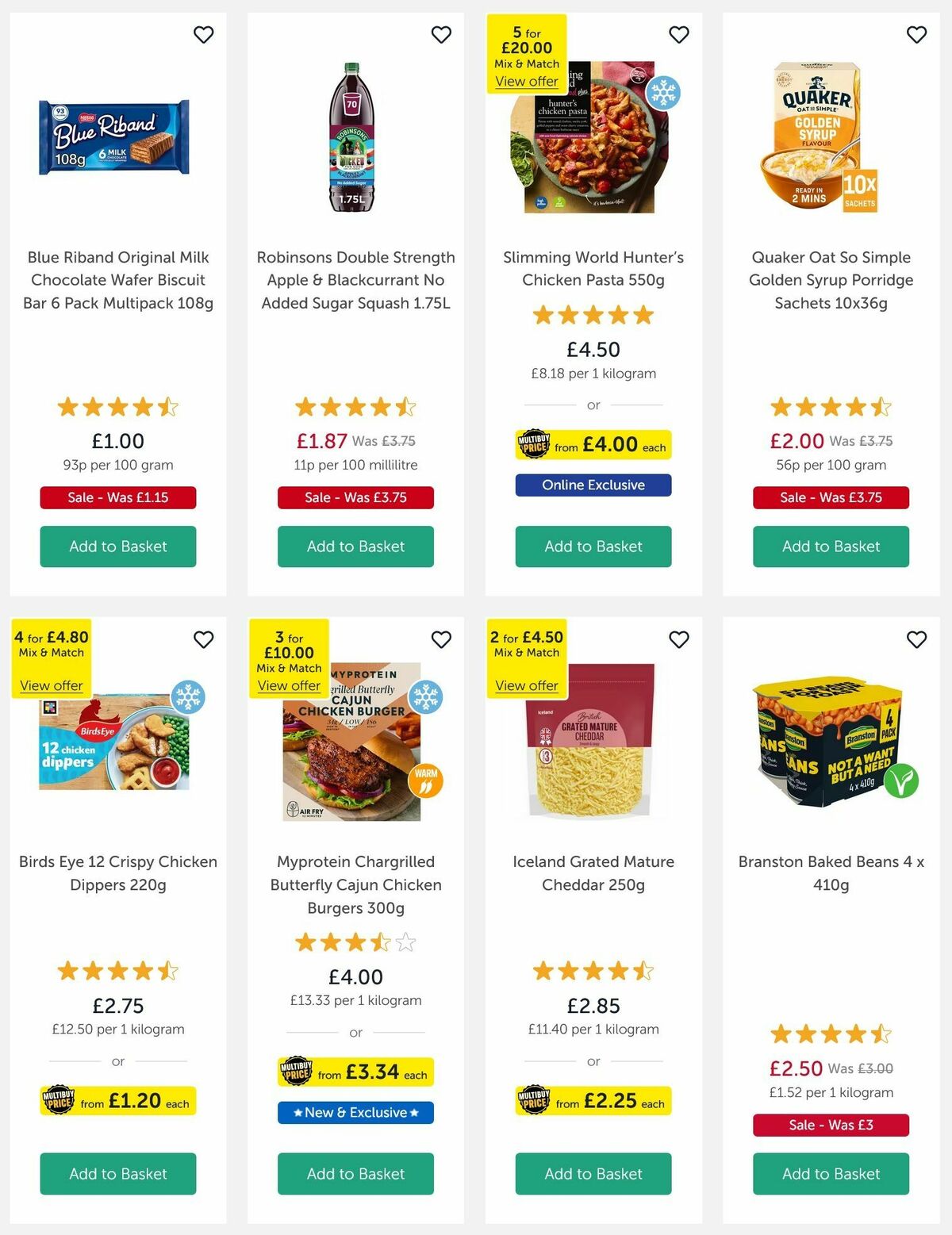Toggle the heart on Slimming World Chicken Pasta

coord(678,35)
